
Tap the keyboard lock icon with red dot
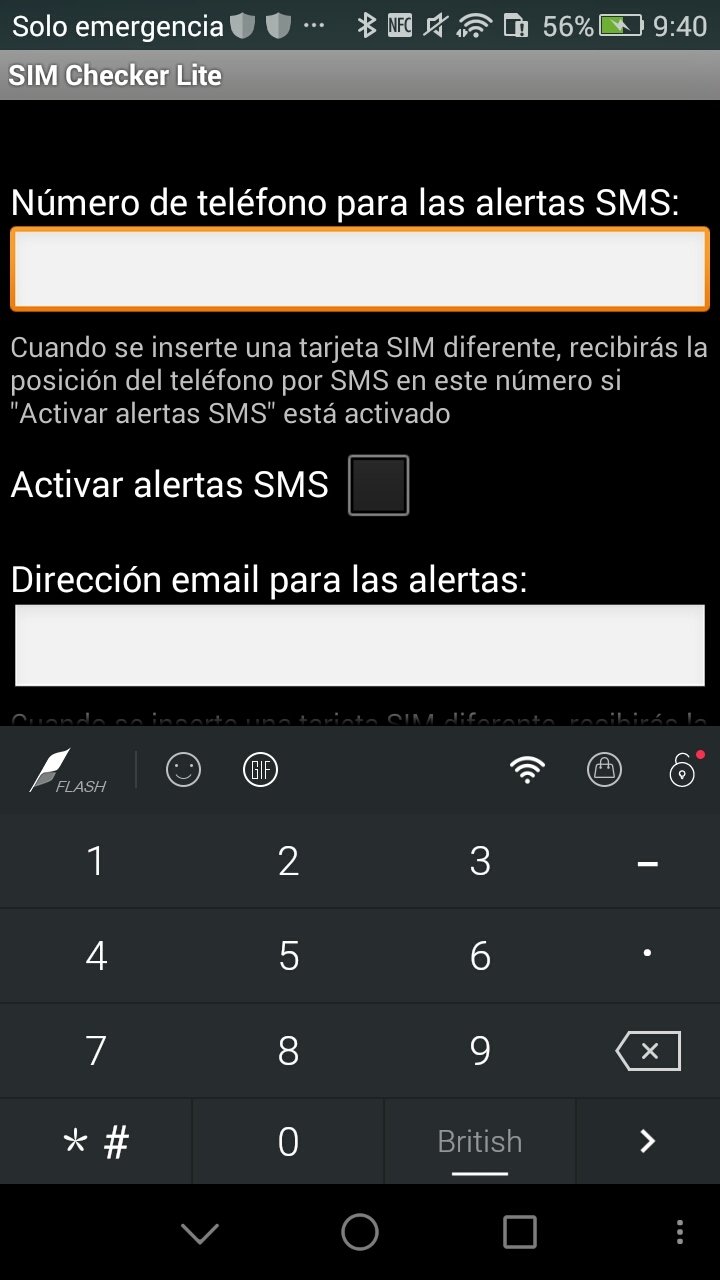coord(682,768)
